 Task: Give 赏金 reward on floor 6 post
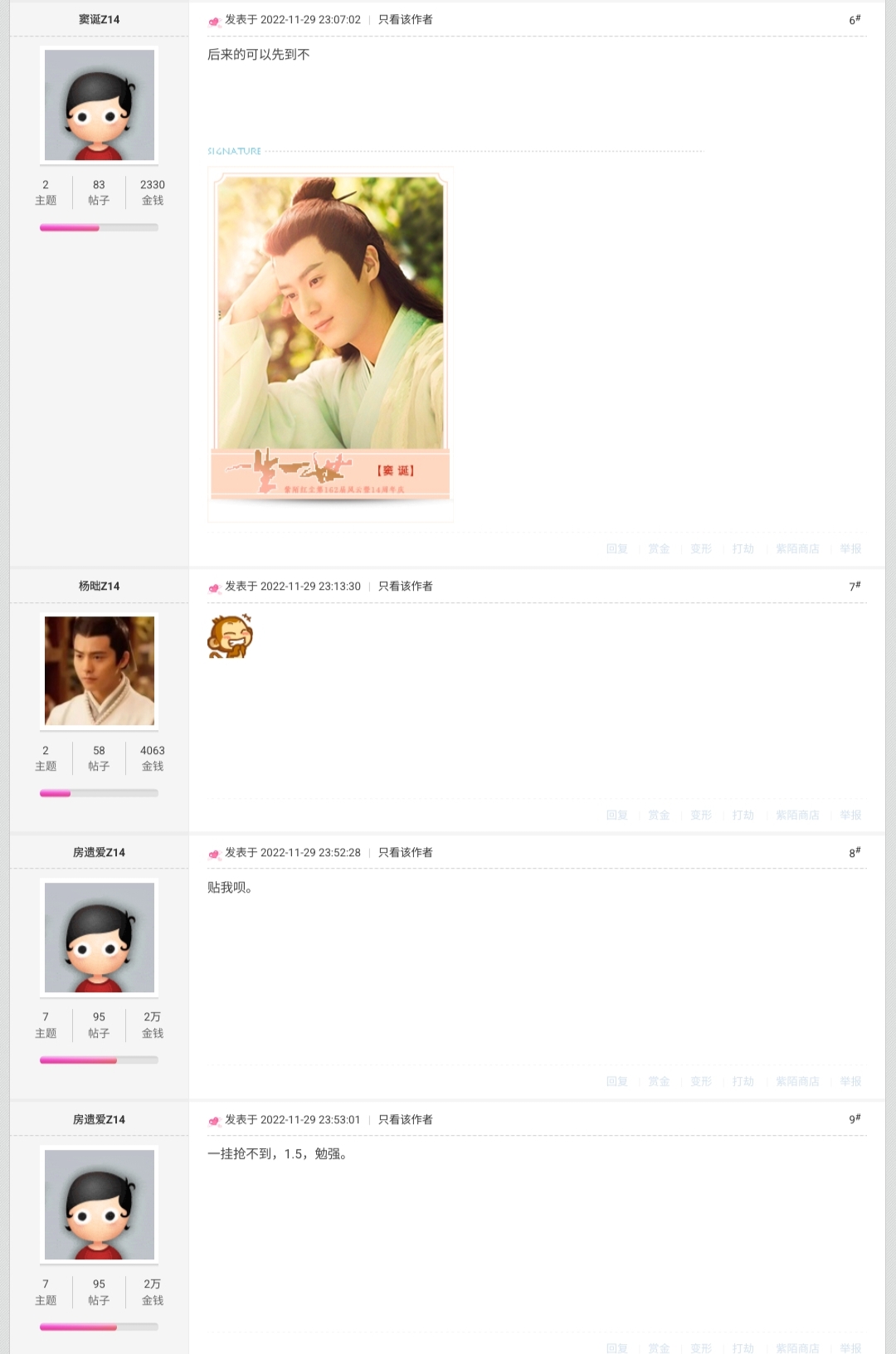click(659, 548)
